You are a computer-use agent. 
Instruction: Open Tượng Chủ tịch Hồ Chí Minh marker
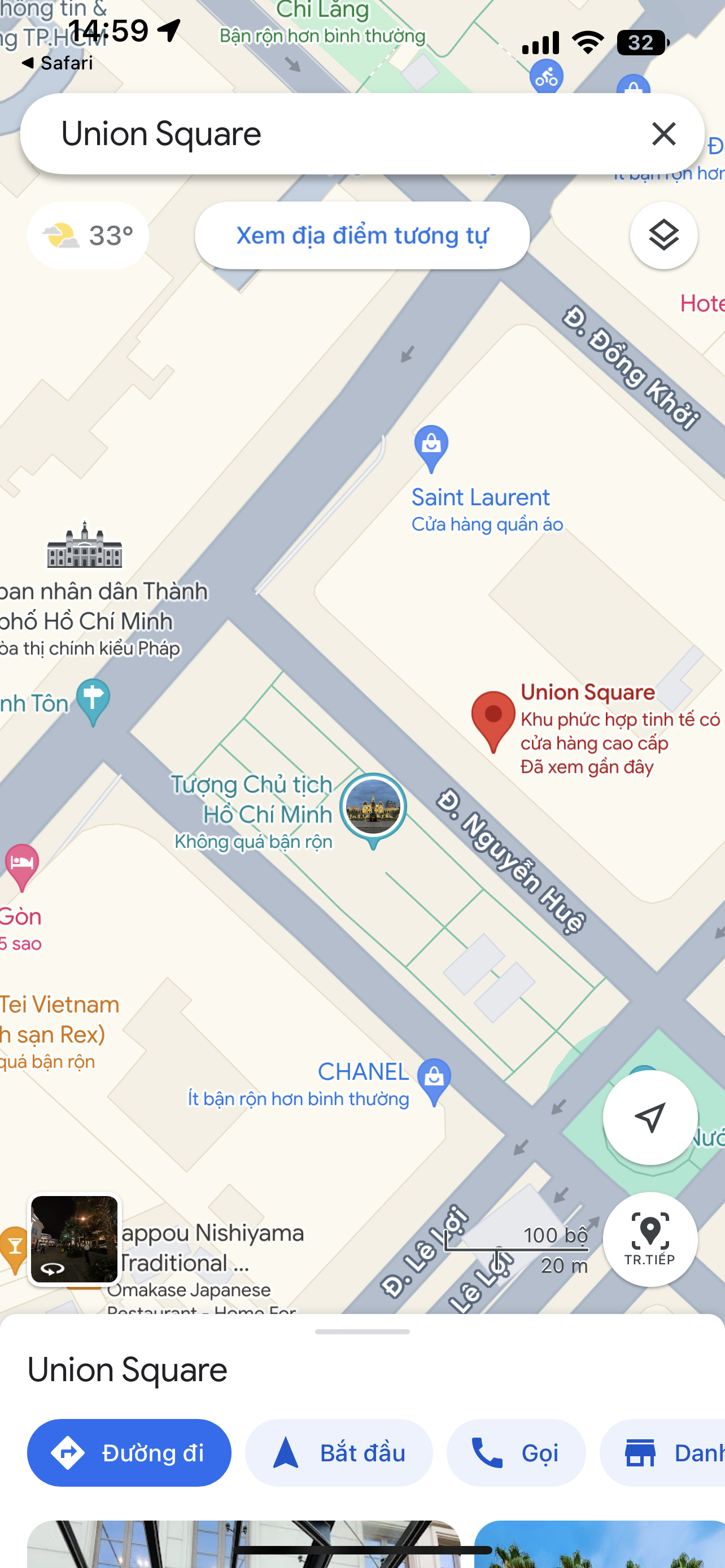point(373,808)
